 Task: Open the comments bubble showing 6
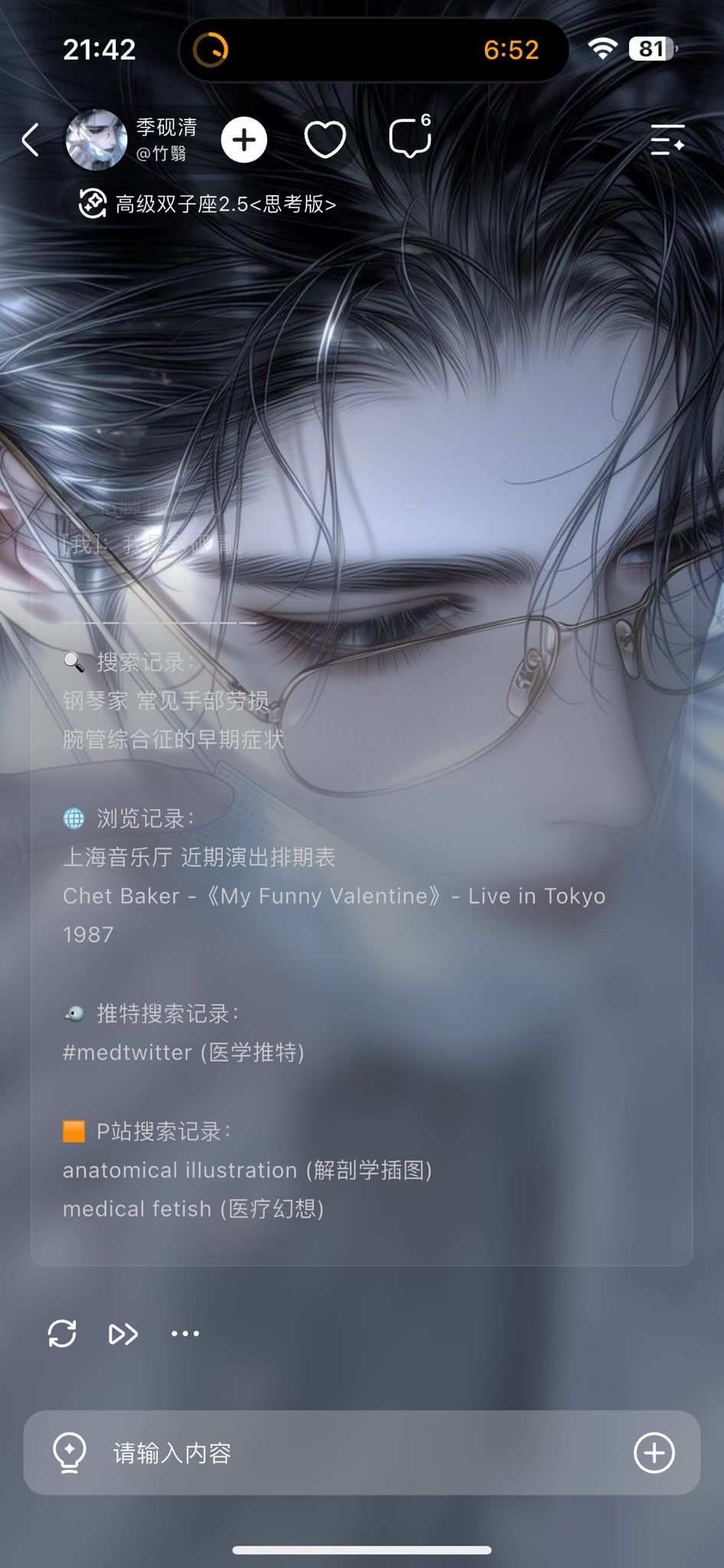[411, 137]
